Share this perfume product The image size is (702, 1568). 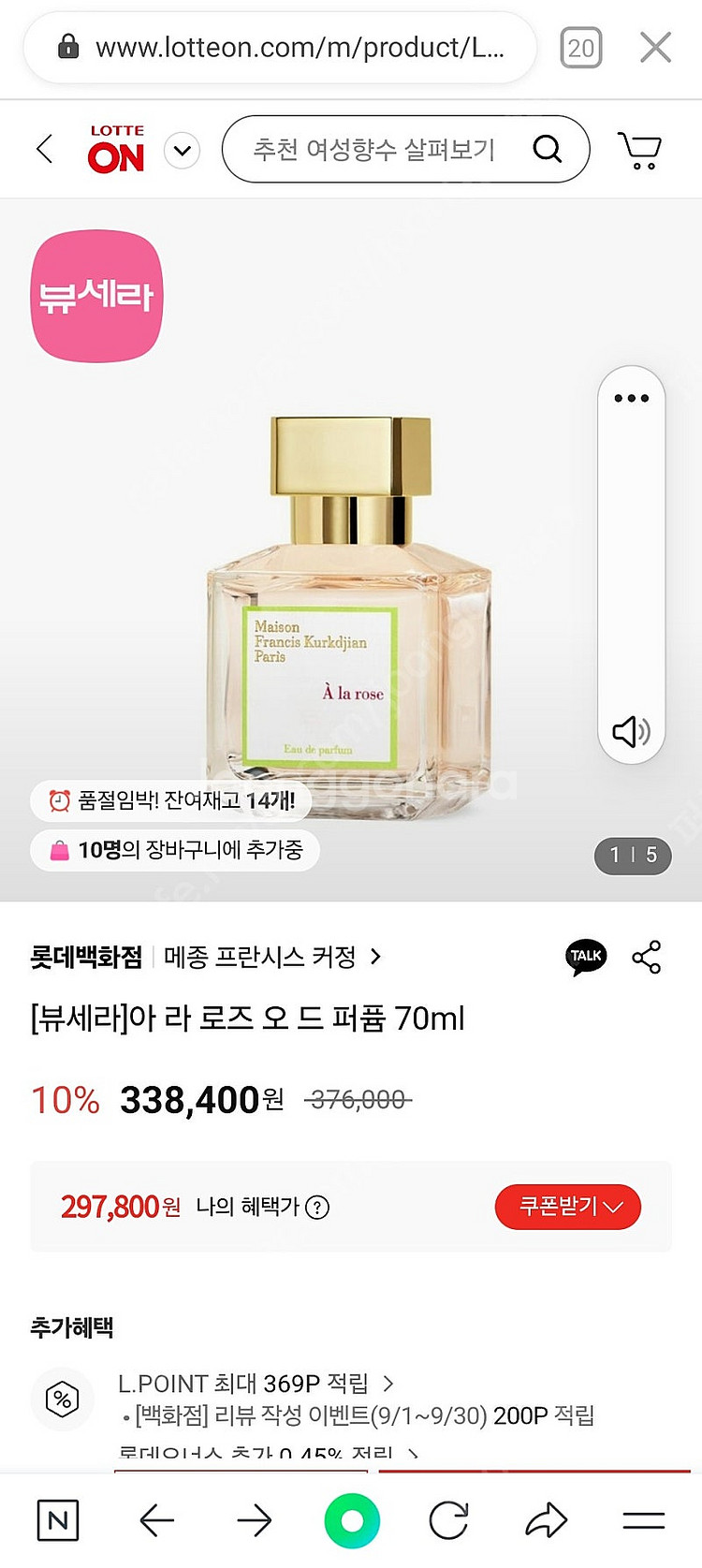pyautogui.click(x=647, y=957)
